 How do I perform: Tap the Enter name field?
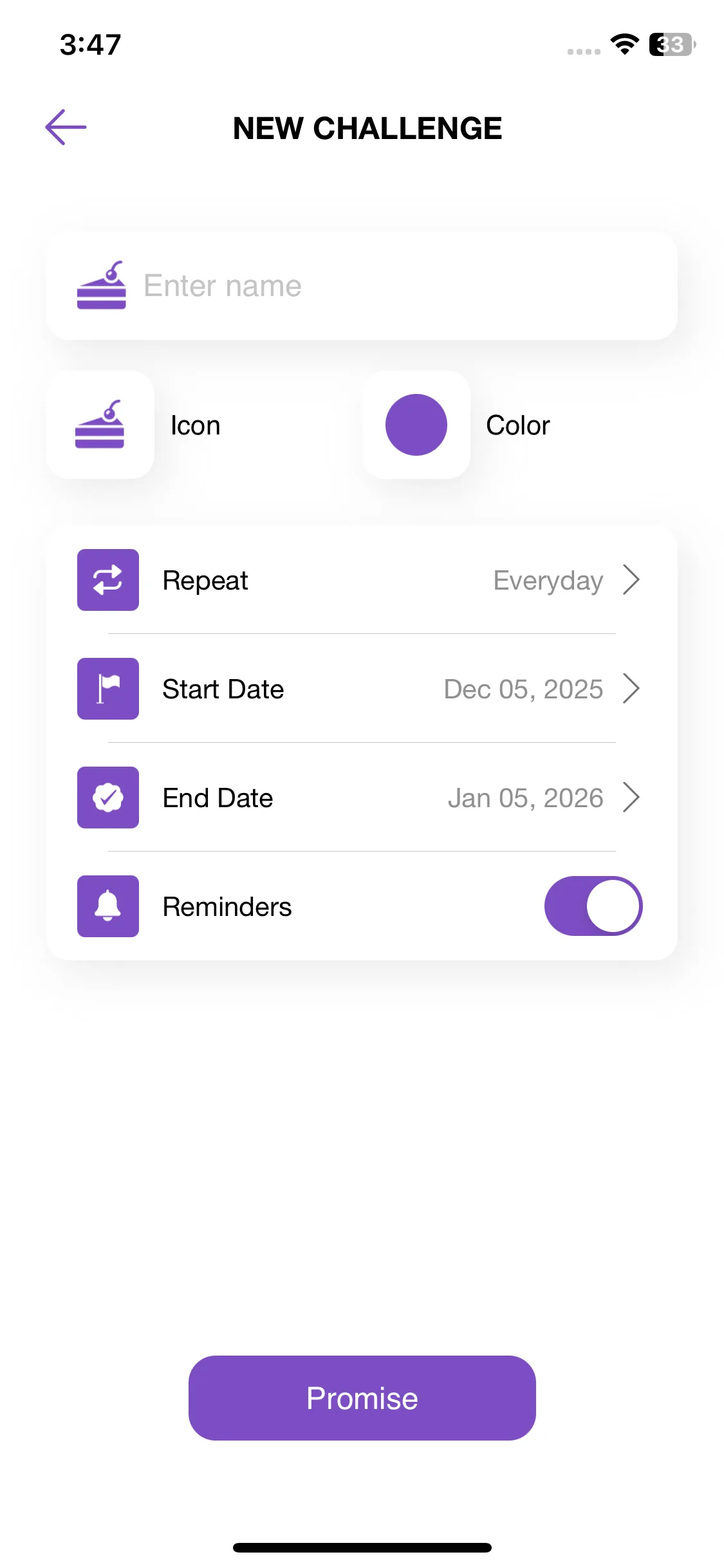[x=386, y=286]
